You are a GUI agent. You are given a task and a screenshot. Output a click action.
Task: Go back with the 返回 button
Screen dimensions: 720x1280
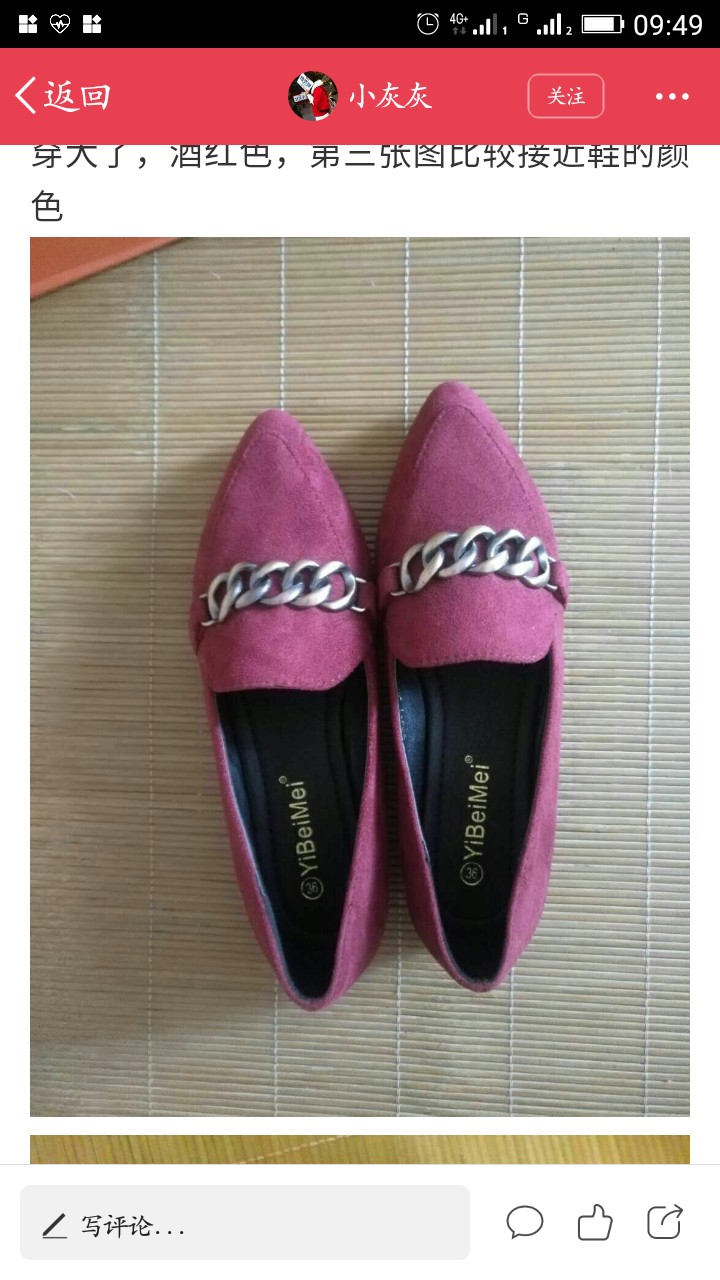click(x=62, y=96)
